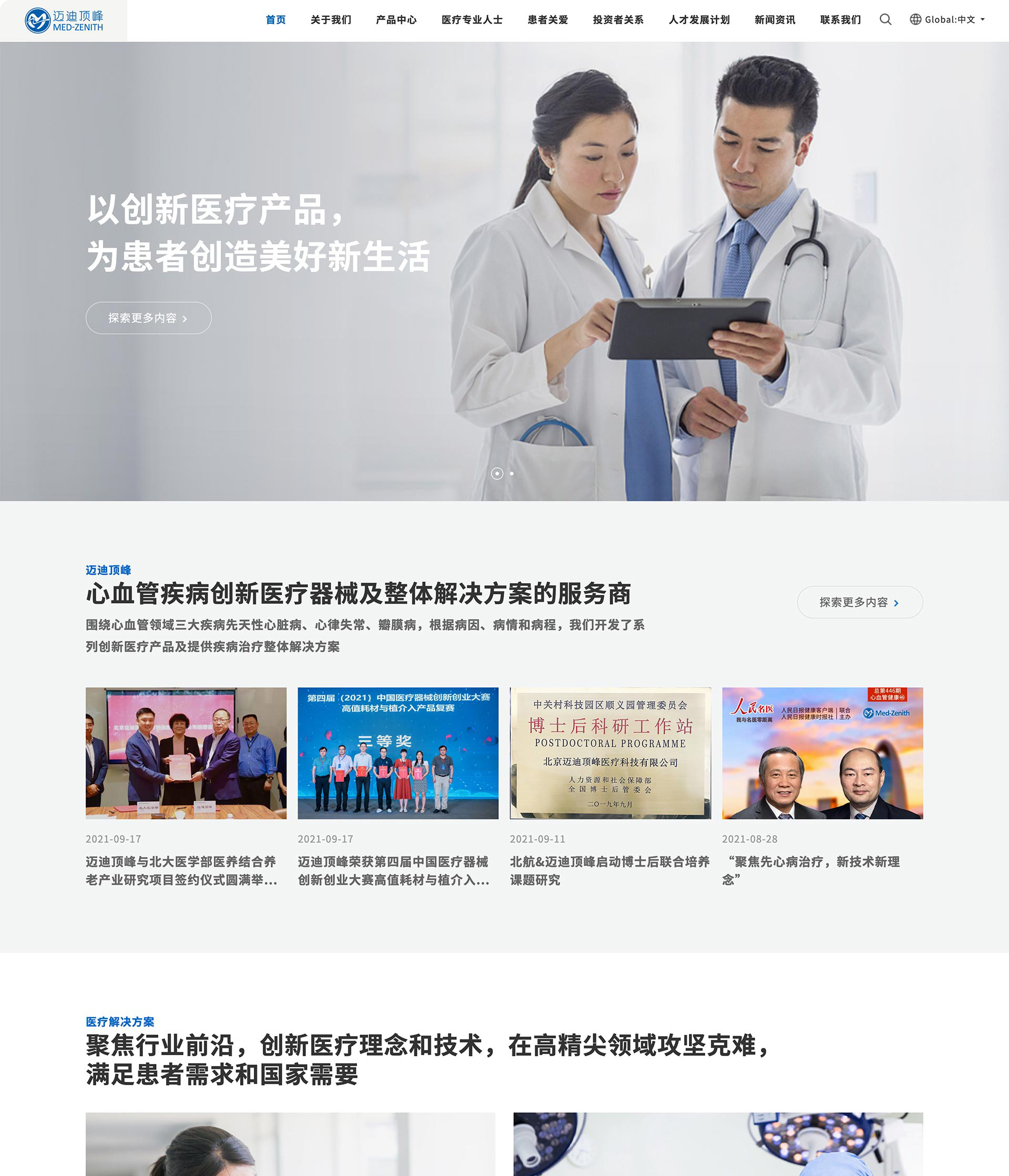Go to 首页 in the top navigation
1009x1176 pixels.
click(276, 20)
